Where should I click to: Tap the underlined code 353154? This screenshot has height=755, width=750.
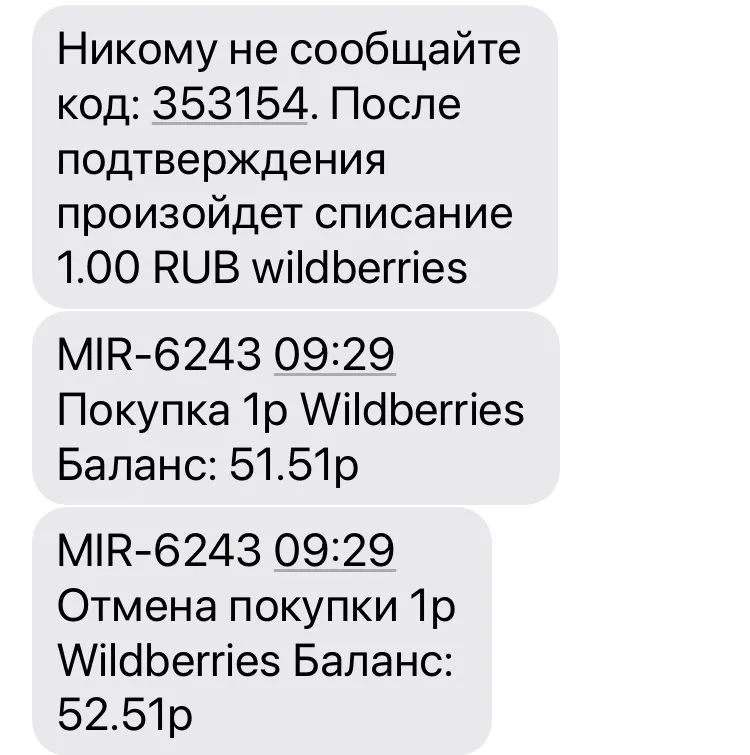point(229,106)
